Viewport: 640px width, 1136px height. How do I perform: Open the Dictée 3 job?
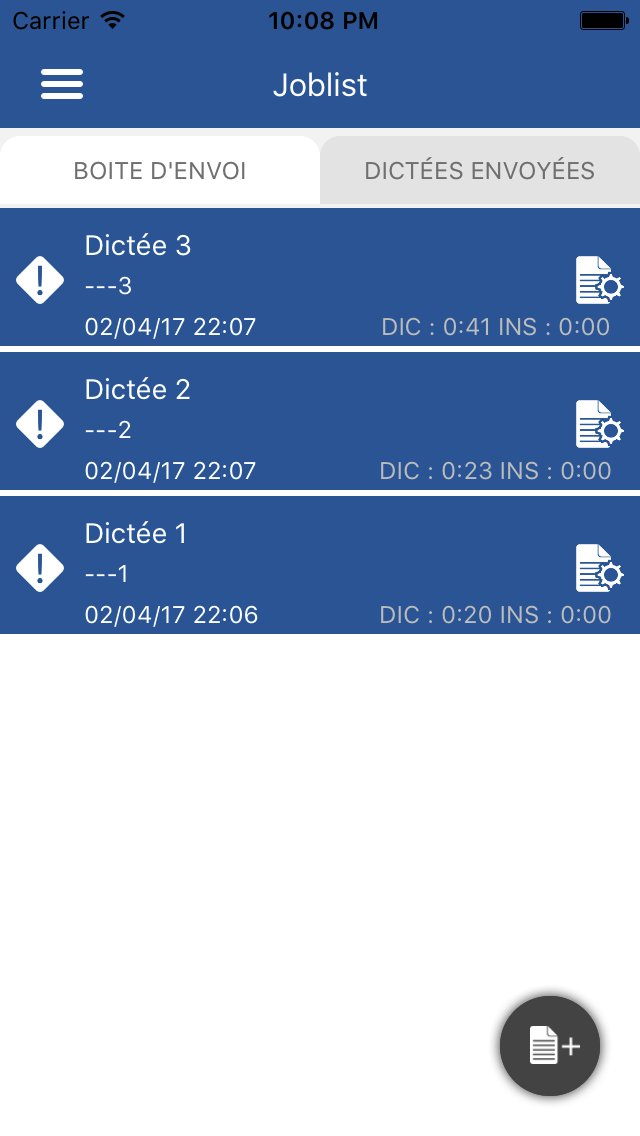(300, 277)
